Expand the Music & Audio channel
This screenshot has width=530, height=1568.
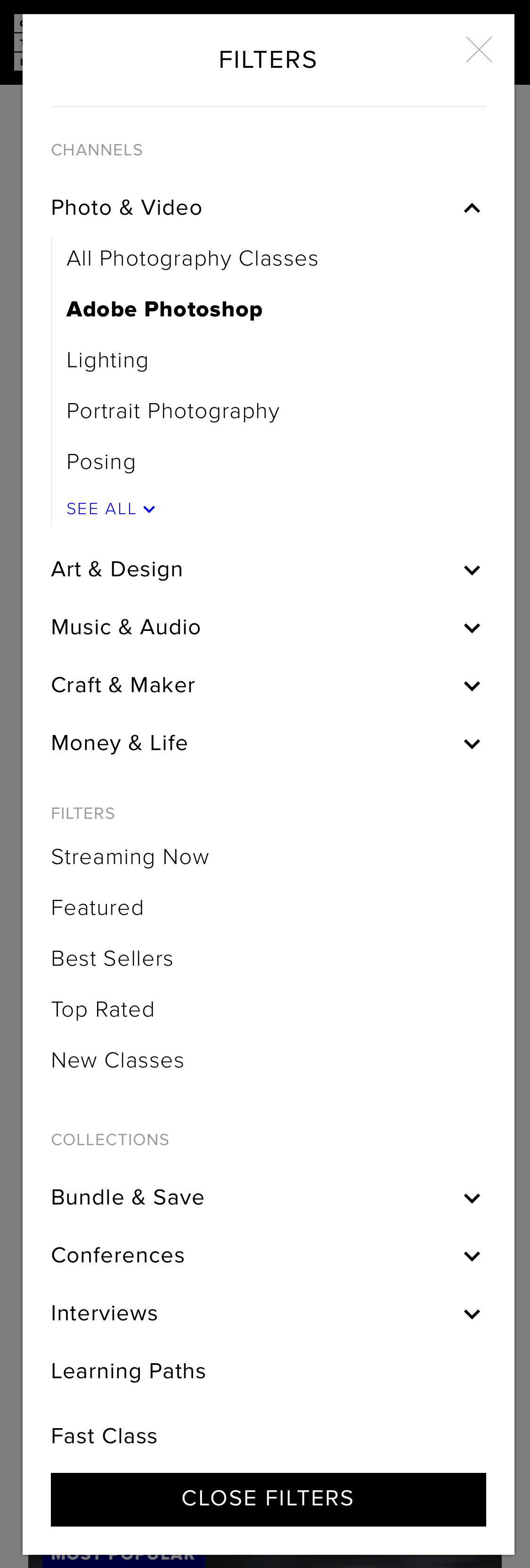pyautogui.click(x=472, y=627)
